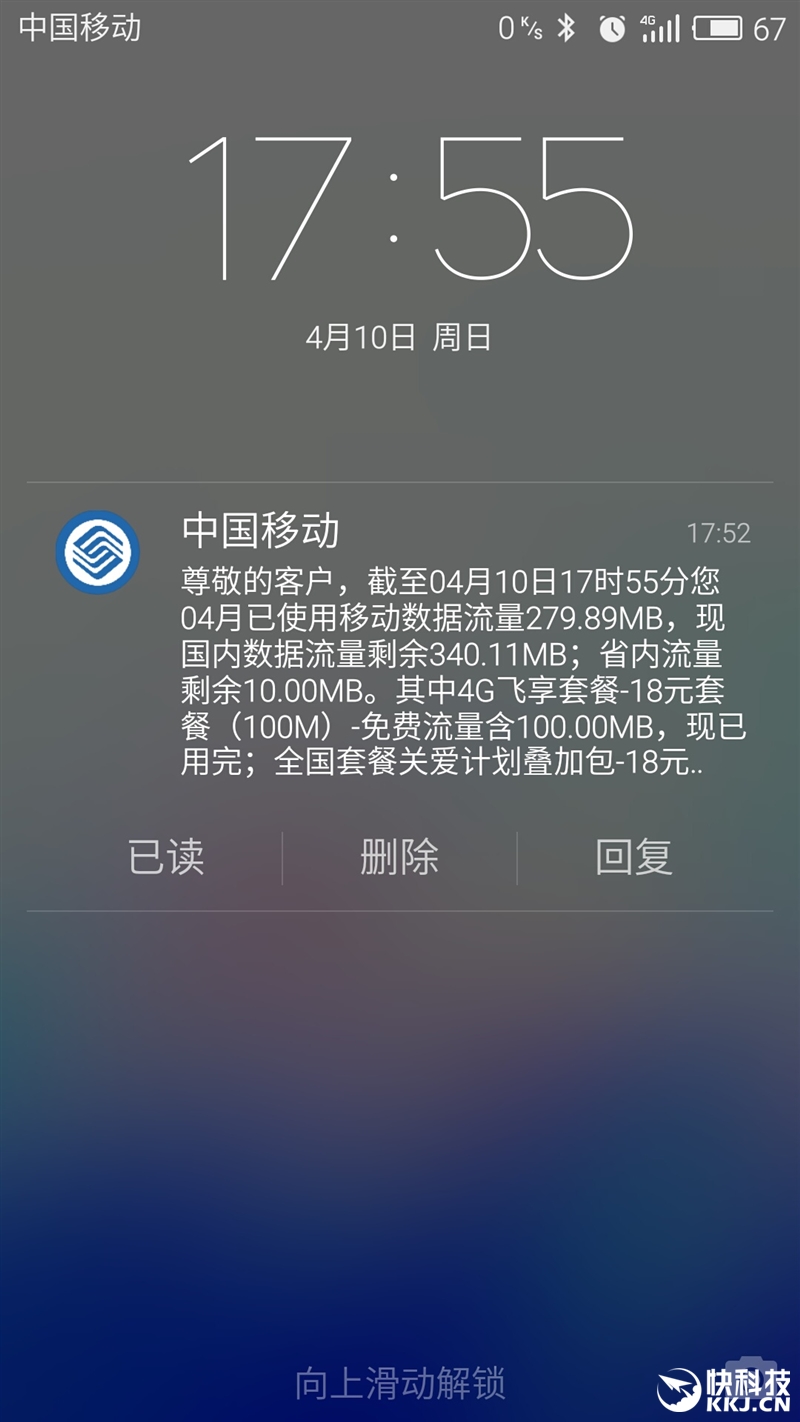800x1422 pixels.
Task: Tap the notification title 中国移动
Action: pyautogui.click(x=258, y=531)
